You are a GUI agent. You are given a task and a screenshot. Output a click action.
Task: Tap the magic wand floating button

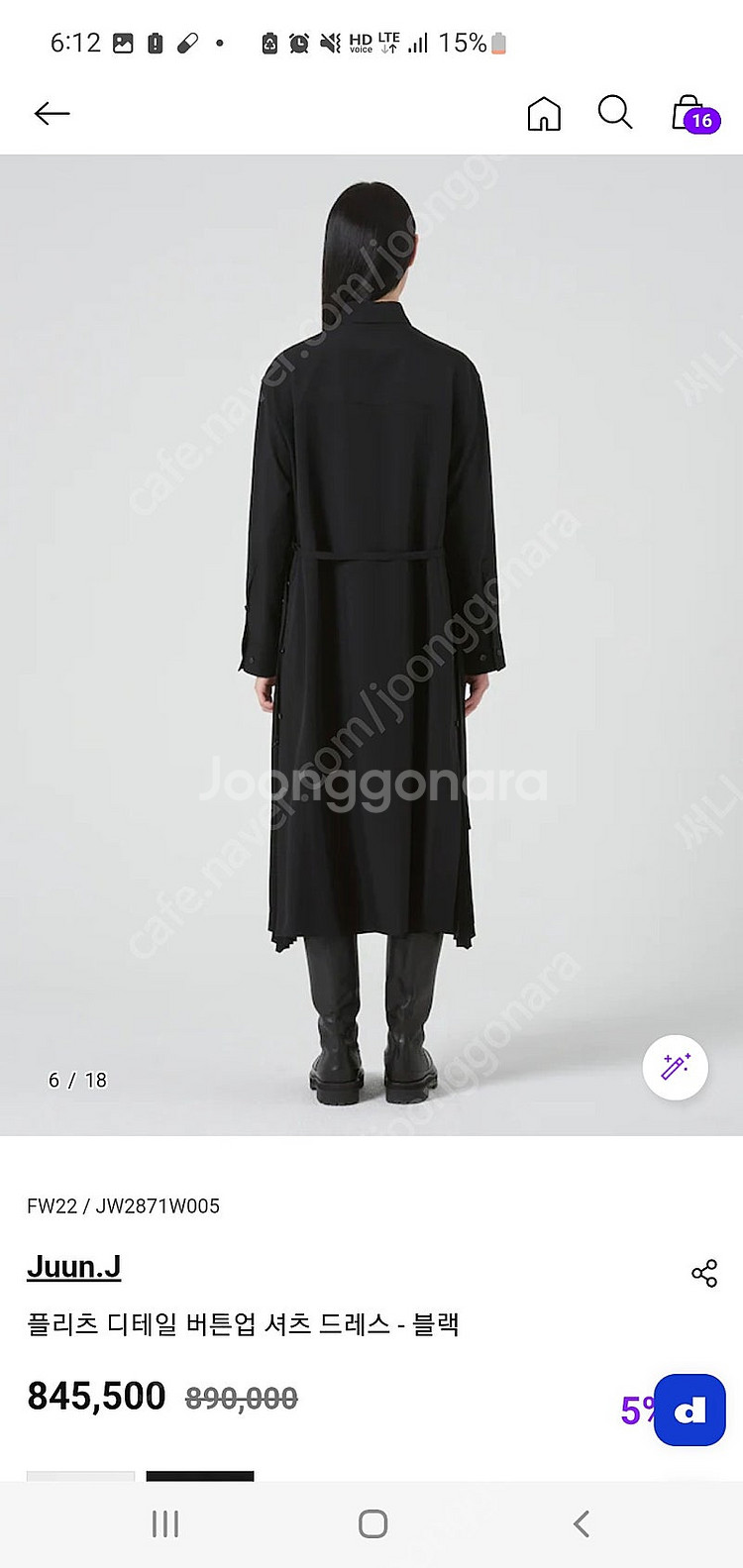[676, 1068]
